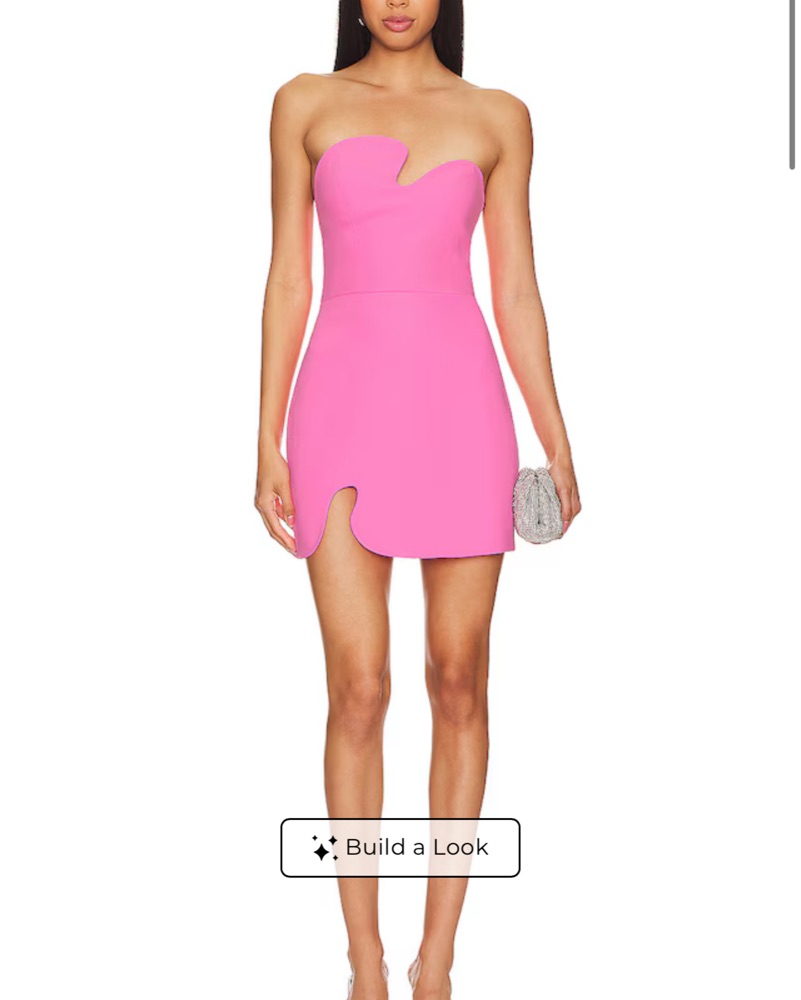Open the pink dress product photo
The image size is (801, 1000).
(400, 400)
